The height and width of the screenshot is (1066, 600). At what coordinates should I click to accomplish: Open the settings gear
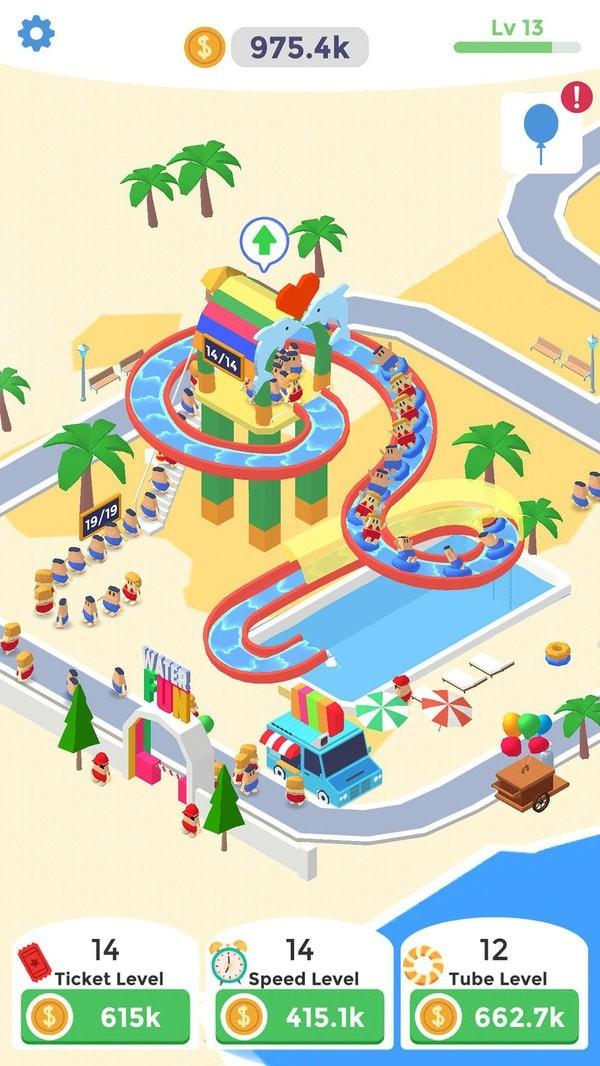36,33
